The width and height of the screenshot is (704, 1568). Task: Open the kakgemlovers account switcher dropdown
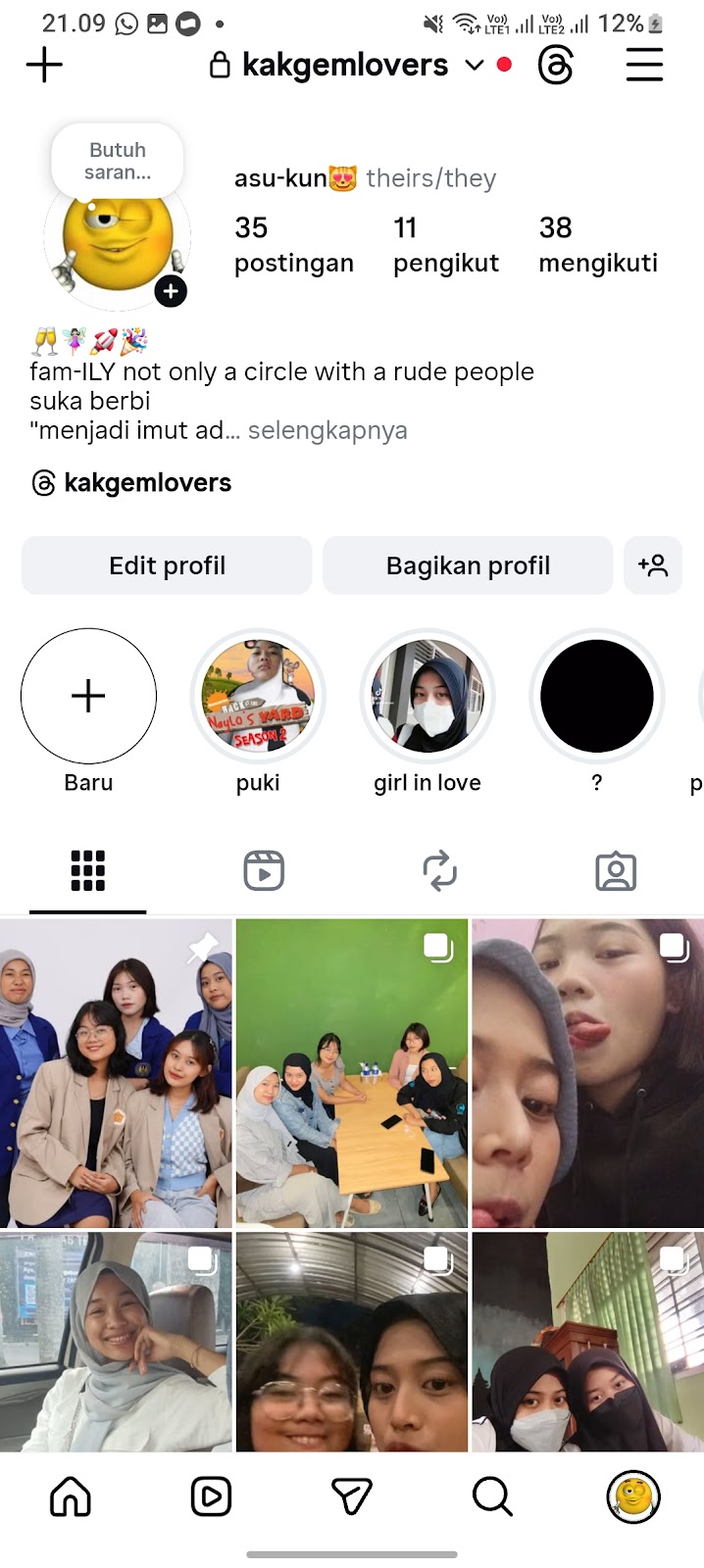tap(474, 66)
